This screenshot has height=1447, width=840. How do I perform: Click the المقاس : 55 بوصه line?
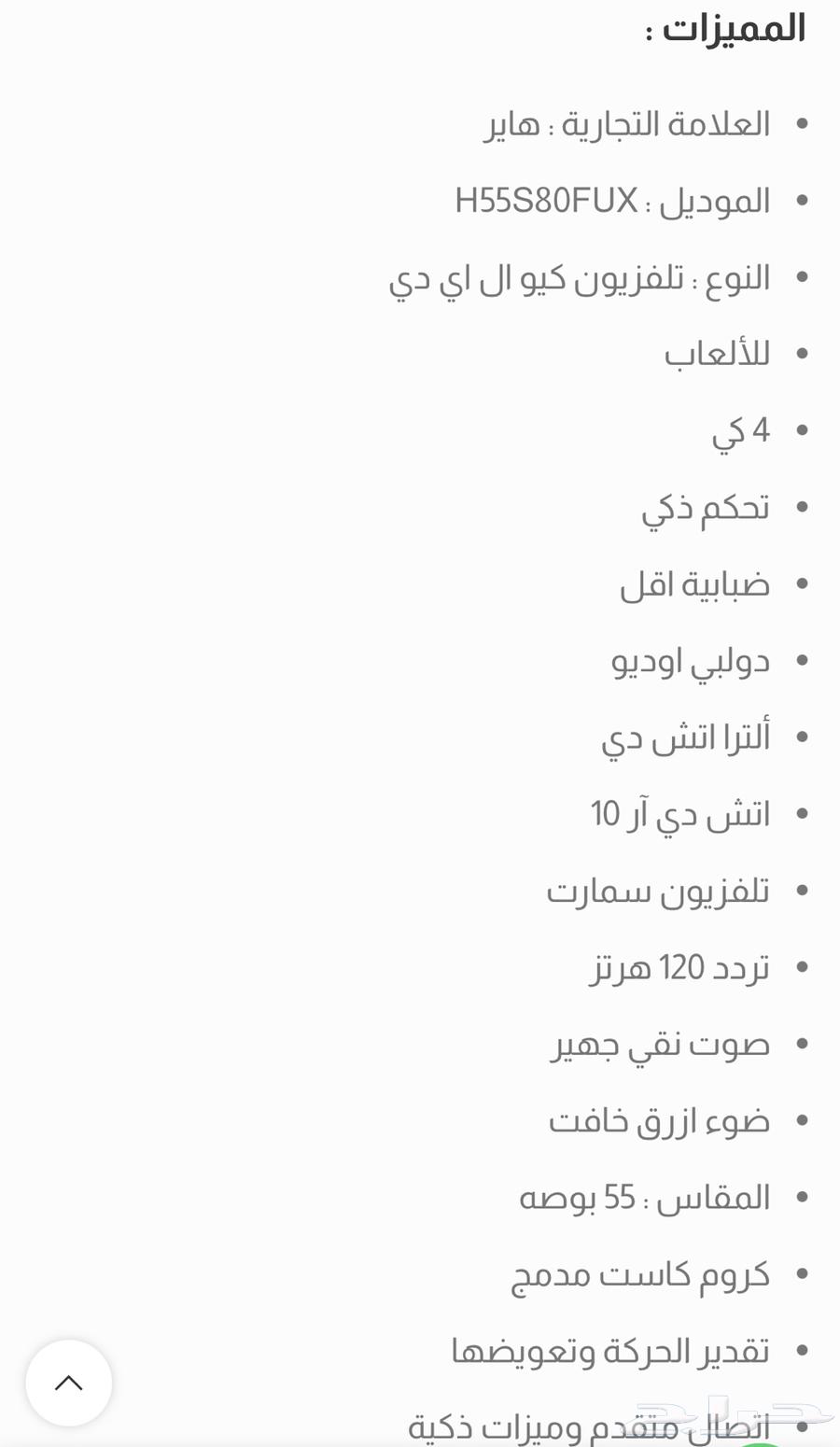[644, 1197]
